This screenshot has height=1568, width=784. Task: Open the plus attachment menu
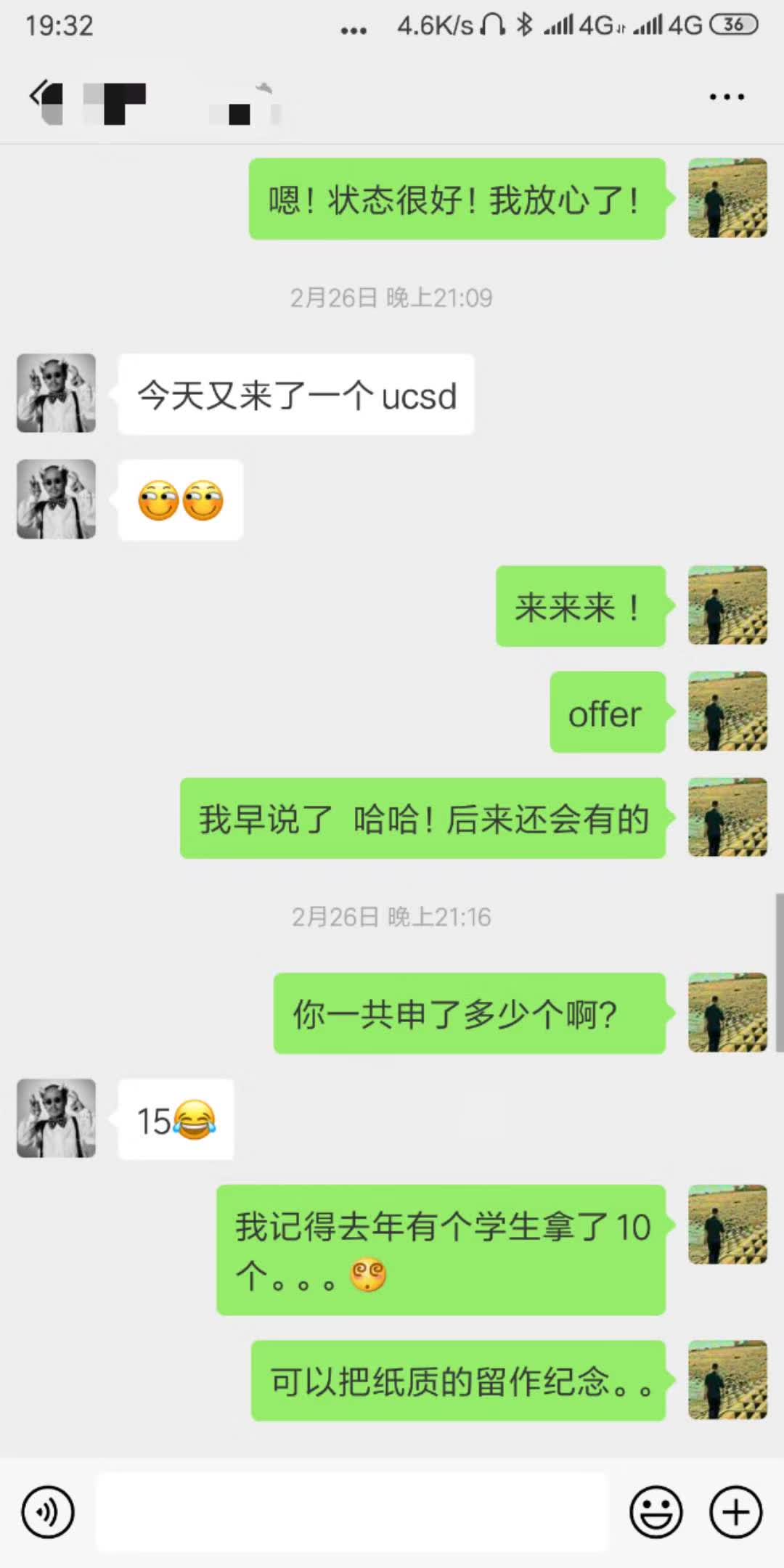tap(735, 1513)
